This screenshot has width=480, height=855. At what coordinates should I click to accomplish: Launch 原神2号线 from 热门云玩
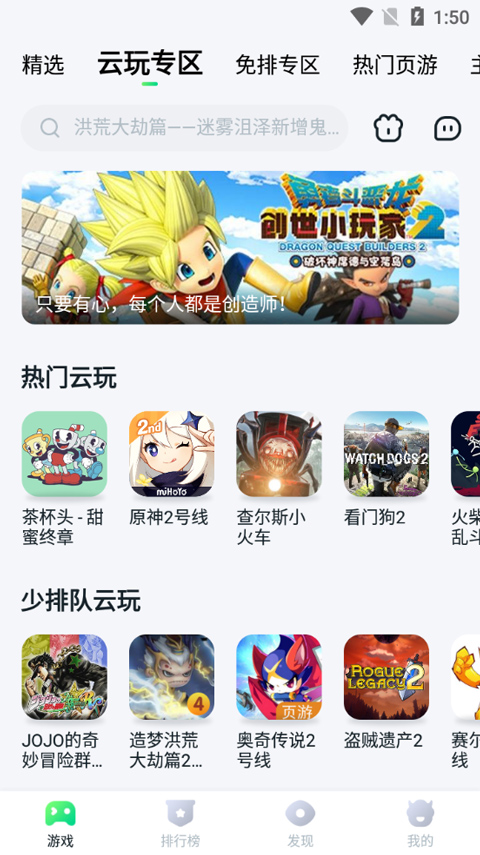tap(171, 469)
